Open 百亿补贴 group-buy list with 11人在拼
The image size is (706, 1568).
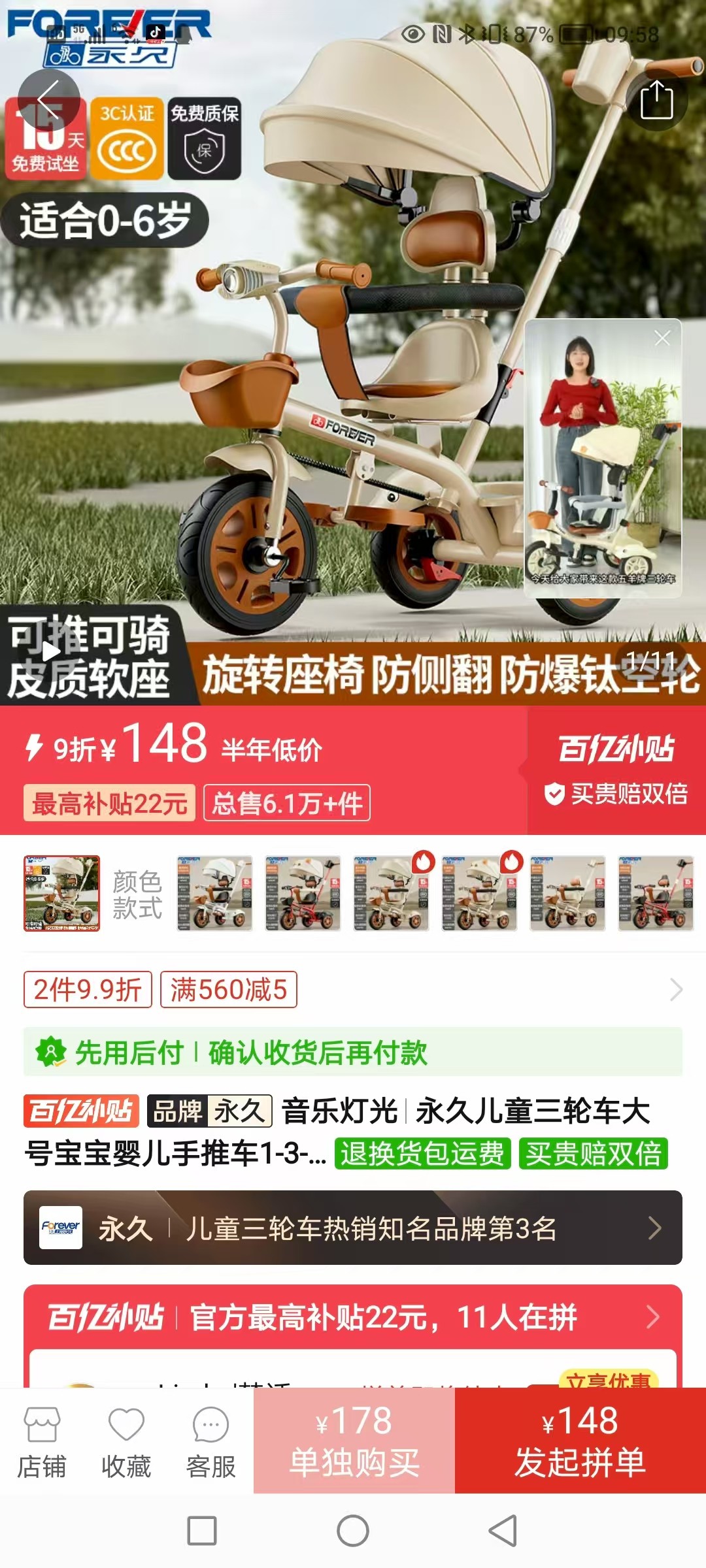[x=353, y=1317]
